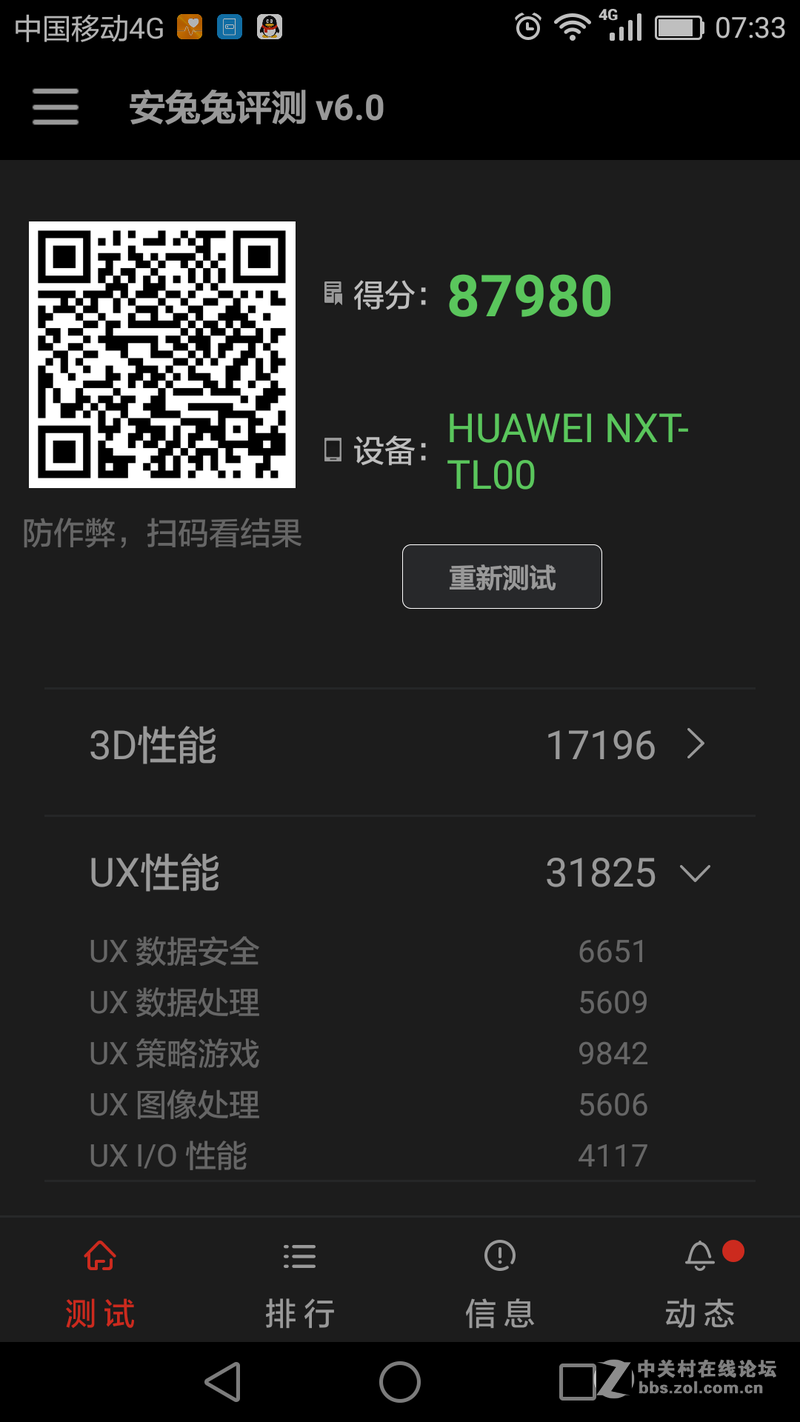Tap the red notification dot on 动态
800x1422 pixels.
[x=731, y=1250]
